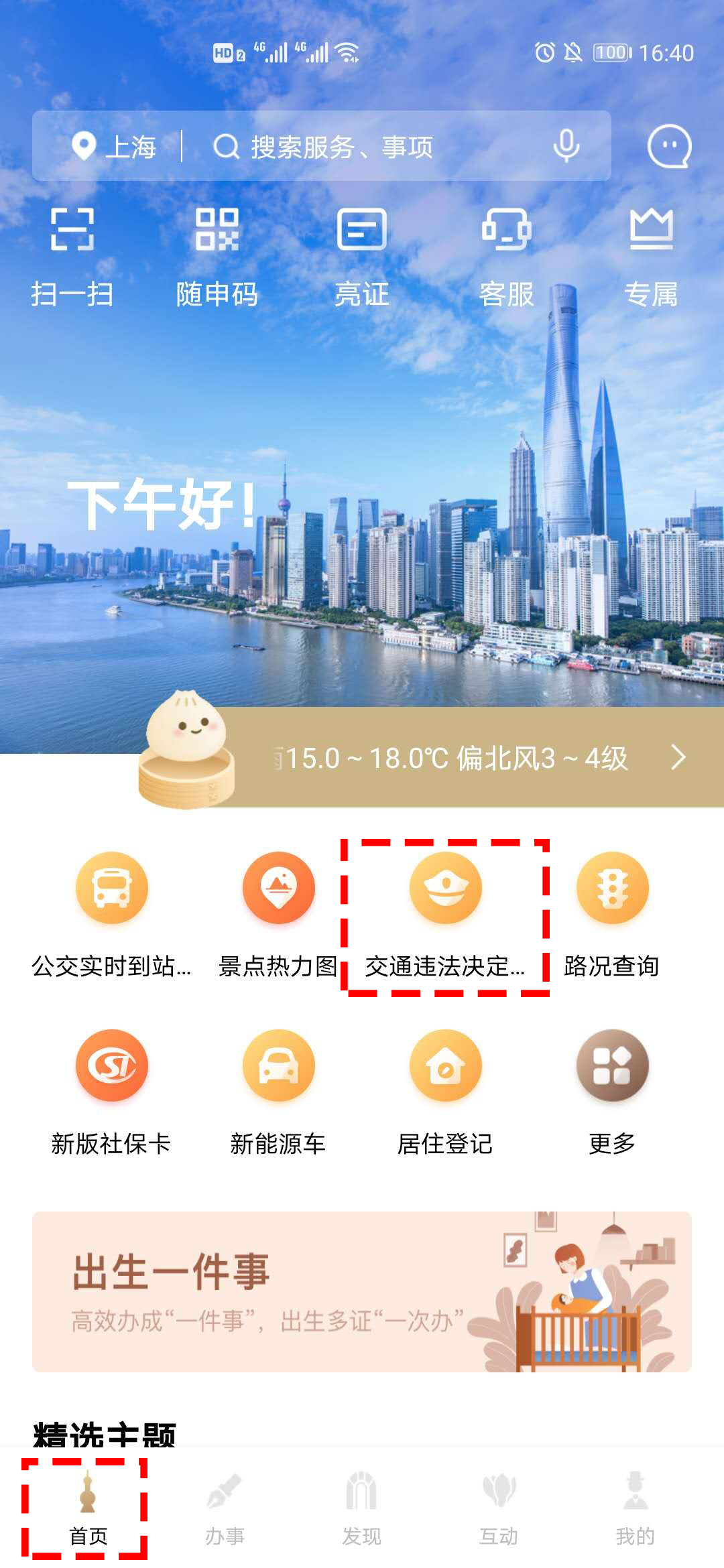The height and width of the screenshot is (1568, 724).
Task: Expand the weather forecast banner
Action: click(x=469, y=758)
